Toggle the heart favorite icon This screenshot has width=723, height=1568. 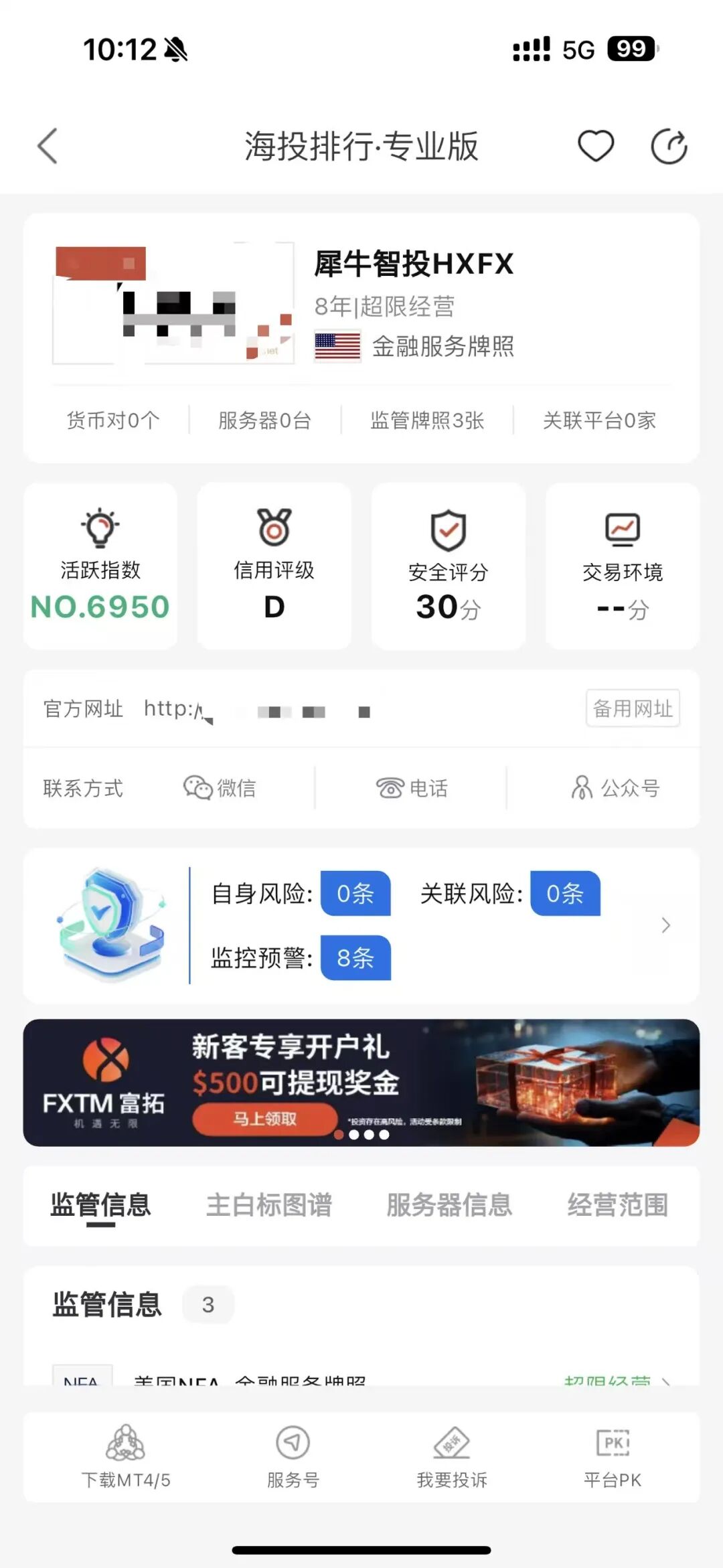pos(596,145)
